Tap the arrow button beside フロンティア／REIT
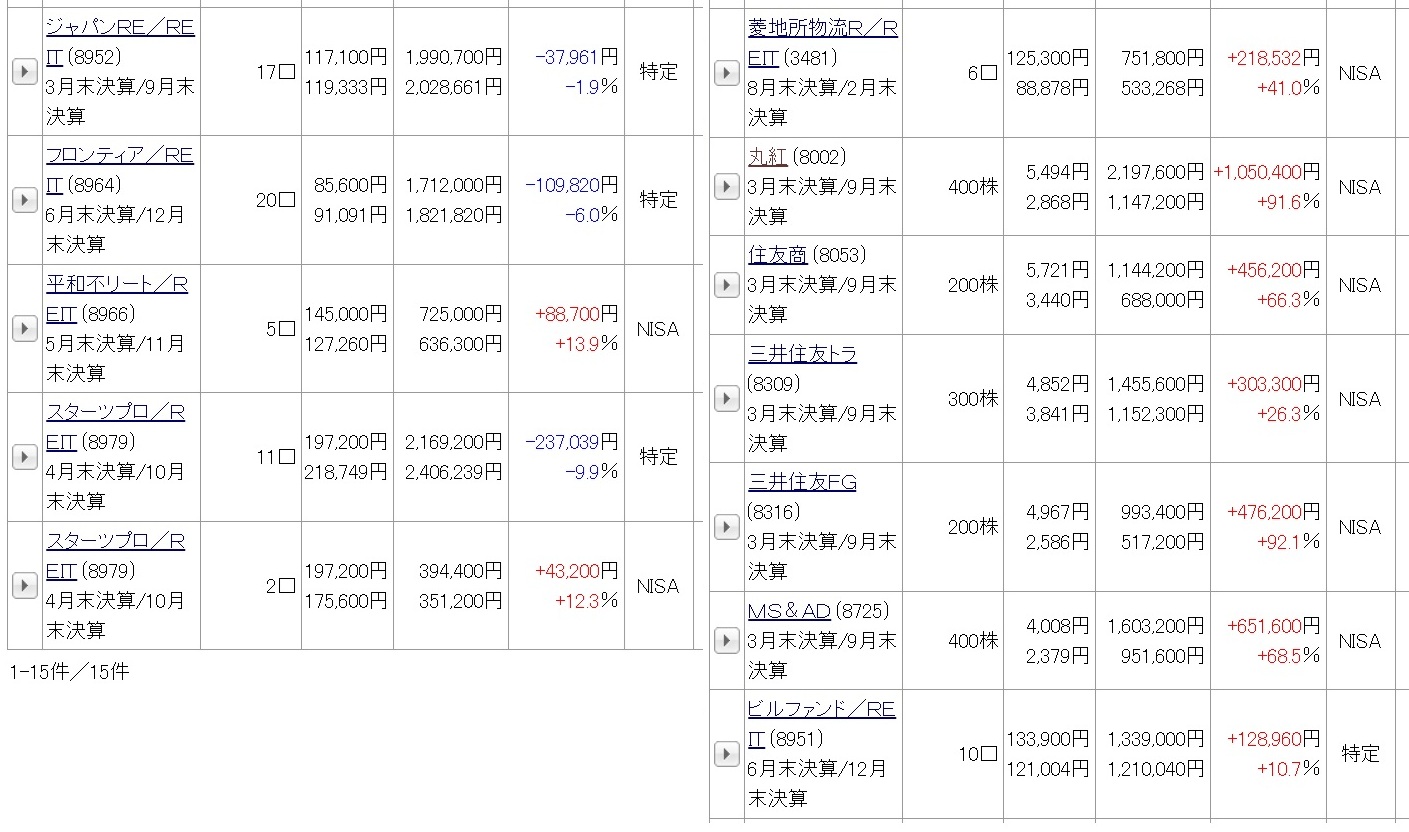The width and height of the screenshot is (1409, 832). tap(24, 200)
